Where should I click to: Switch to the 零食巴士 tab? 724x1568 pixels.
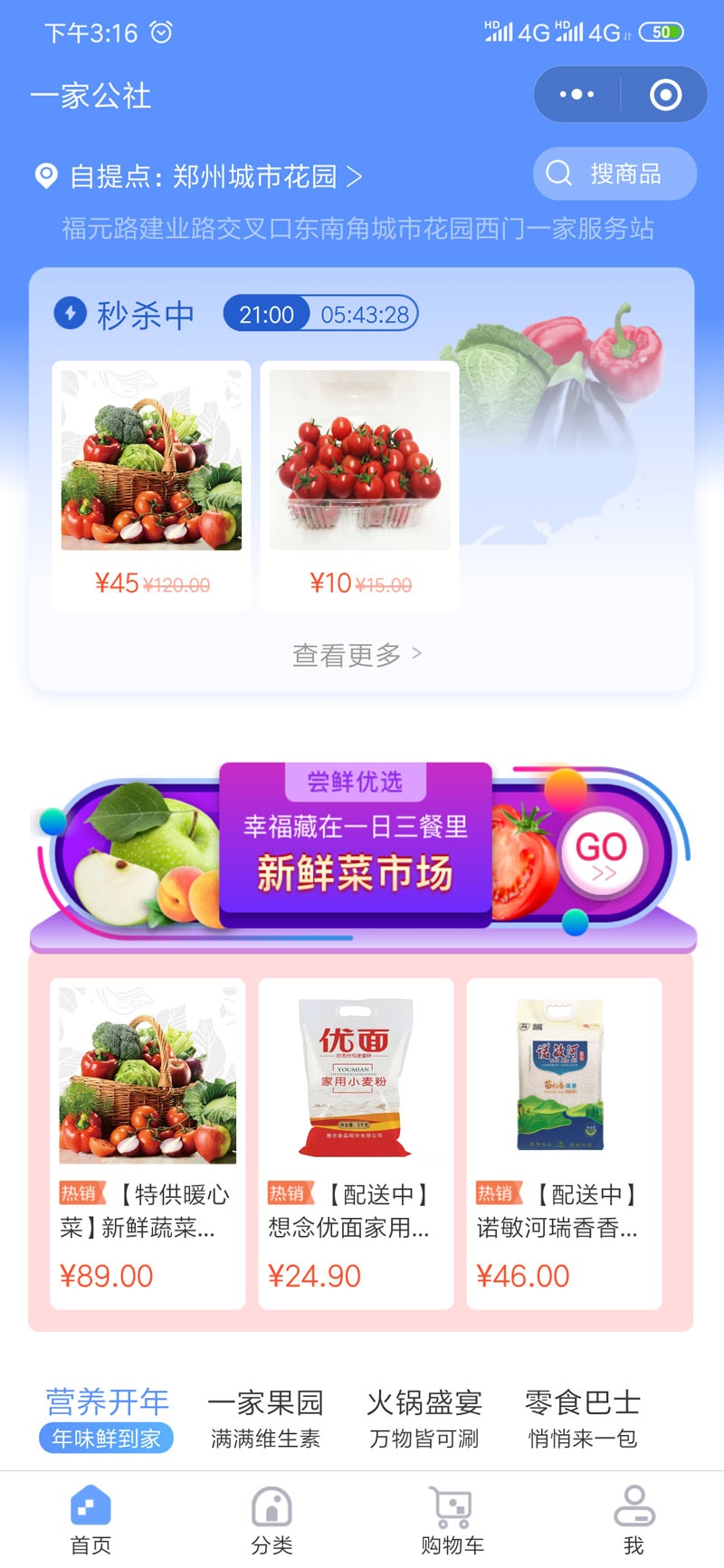(583, 1417)
